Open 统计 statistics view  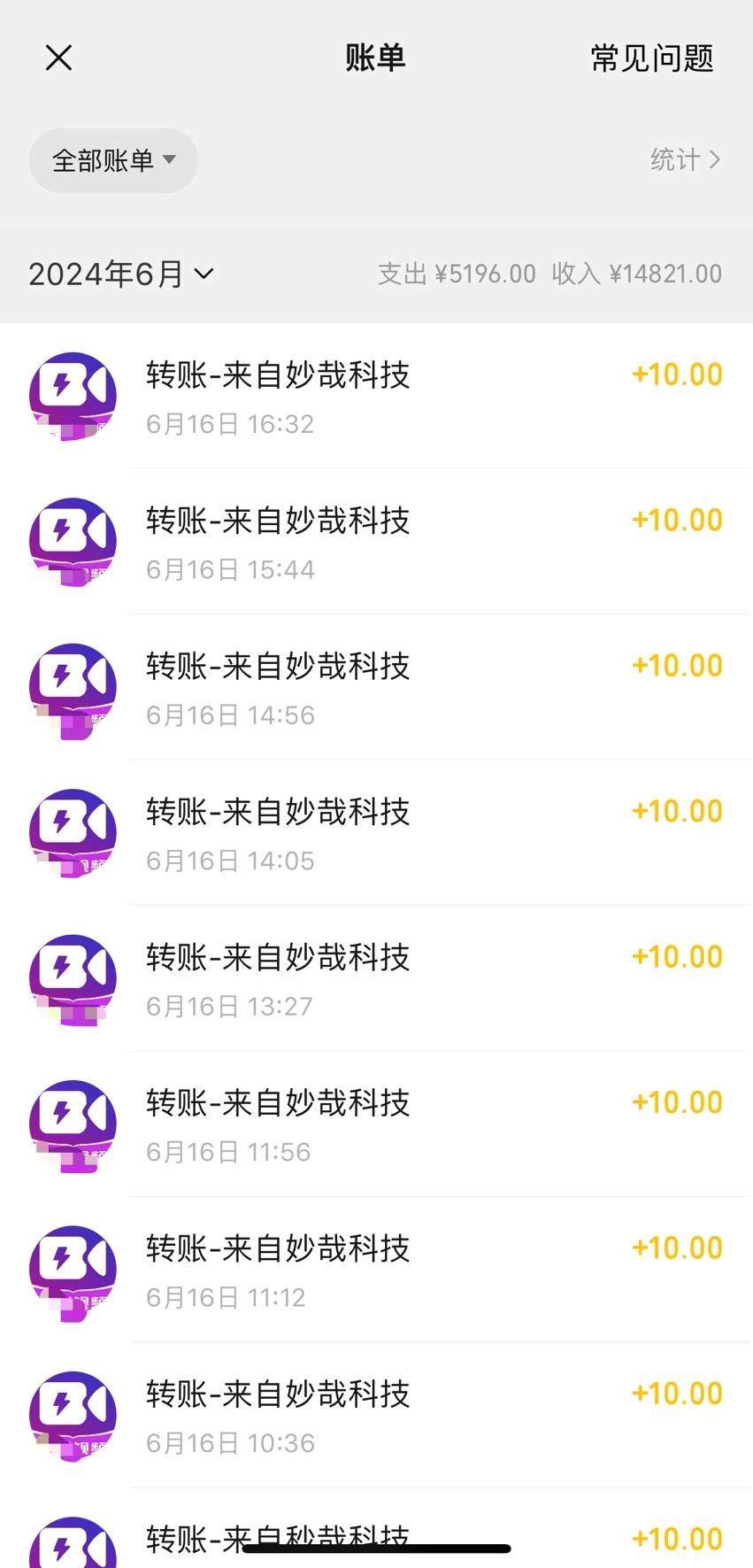(685, 160)
